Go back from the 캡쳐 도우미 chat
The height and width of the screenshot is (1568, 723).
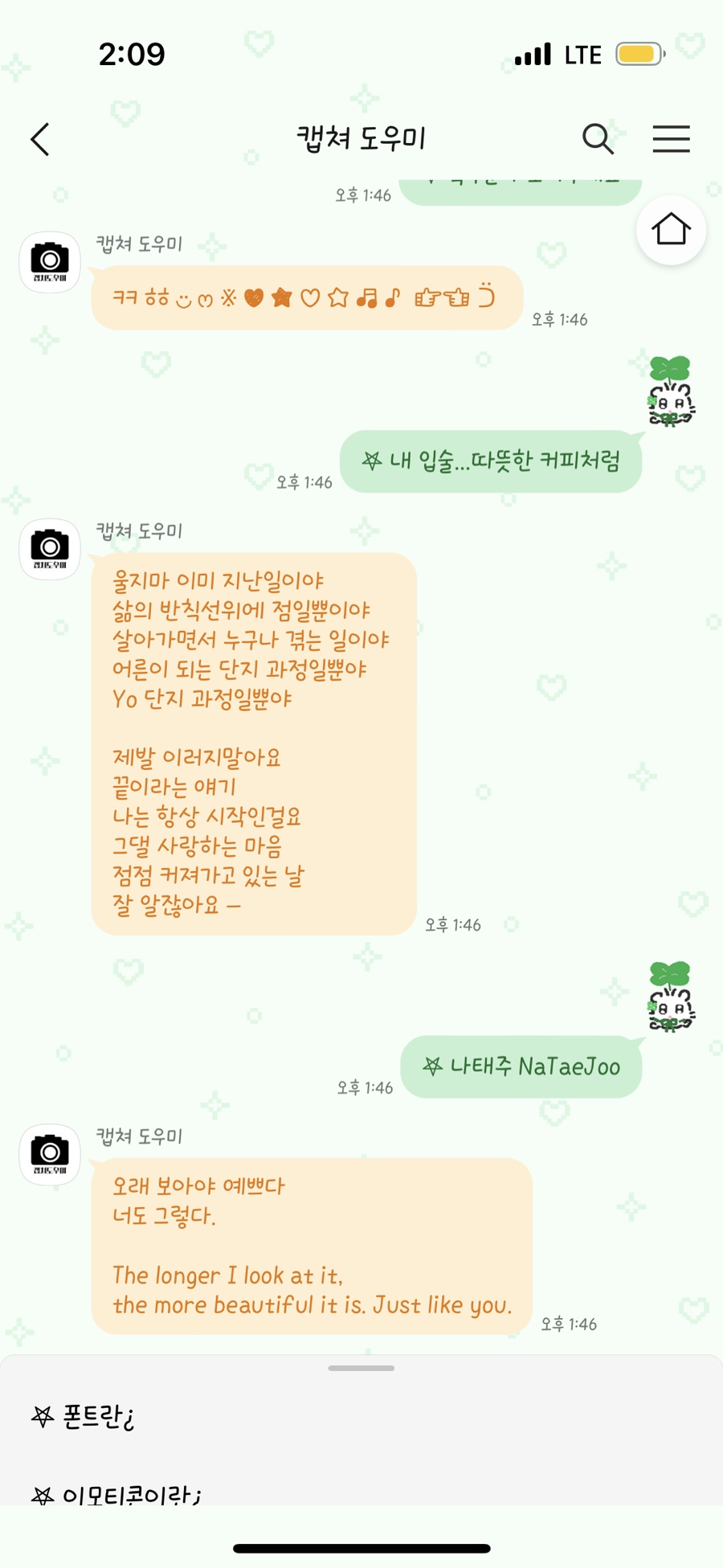click(40, 139)
